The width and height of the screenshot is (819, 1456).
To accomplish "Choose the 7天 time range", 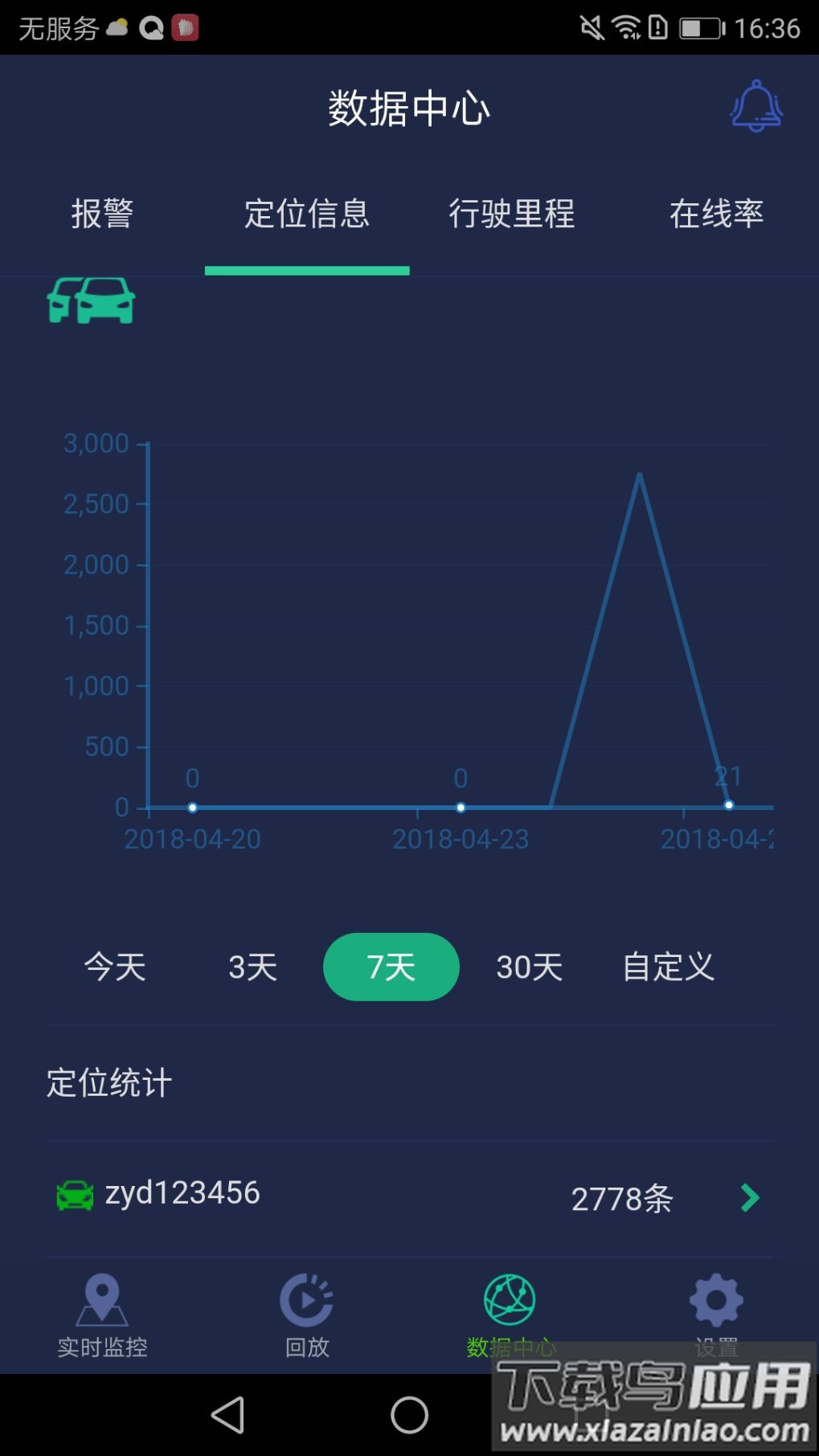I will (x=391, y=967).
